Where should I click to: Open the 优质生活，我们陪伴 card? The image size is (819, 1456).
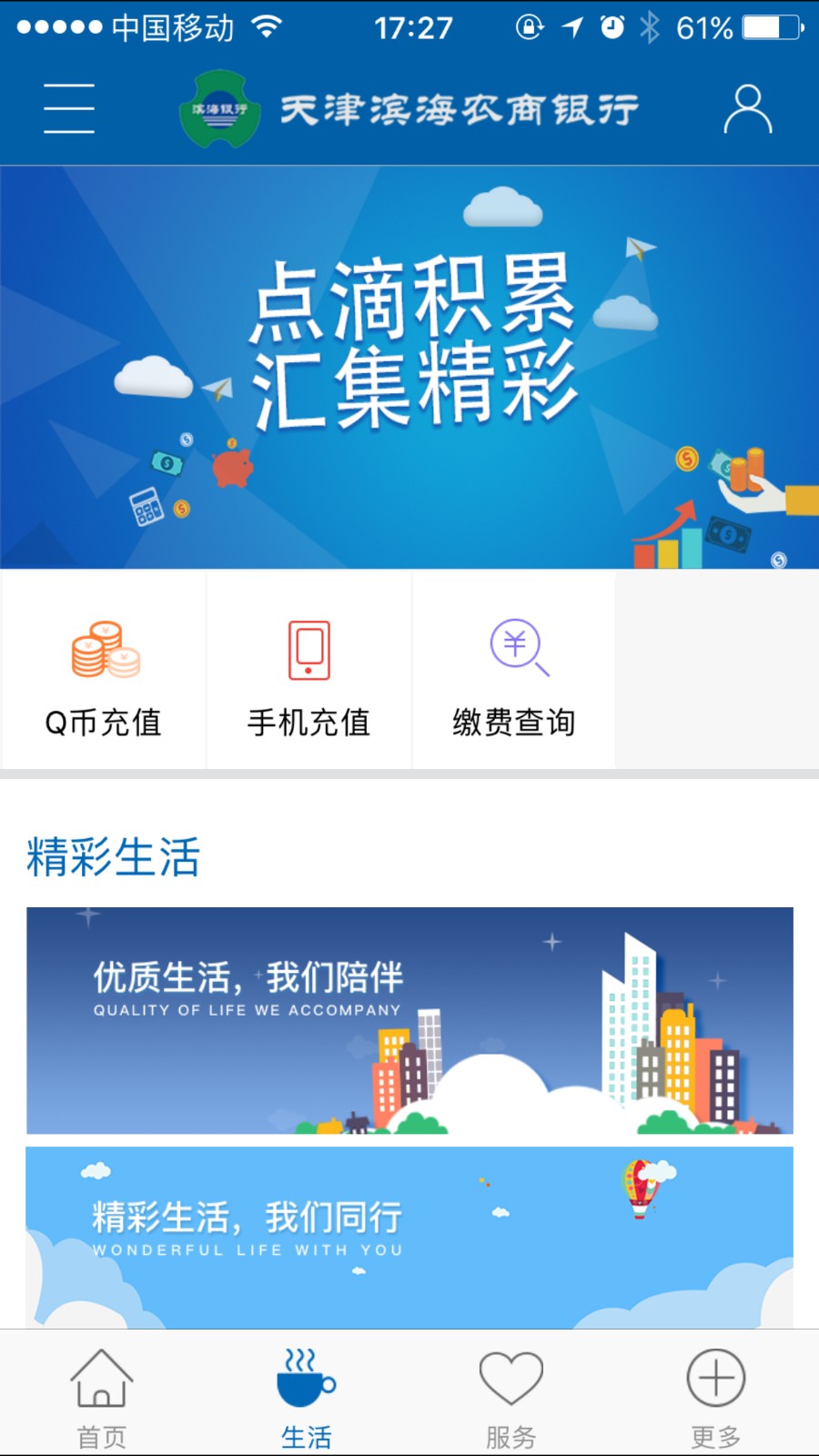[409, 1020]
